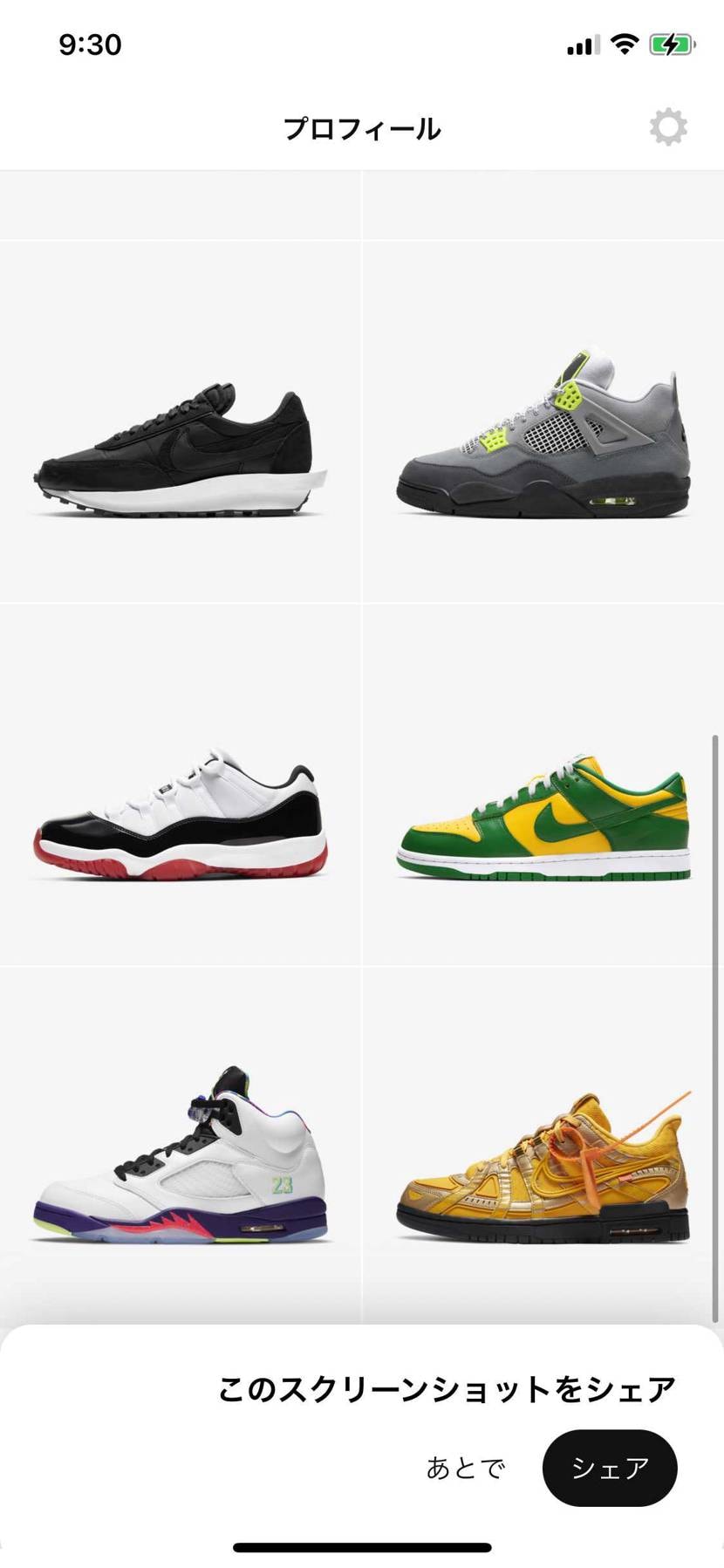
Task: Open the grey Air Jordan 4 neon tile
Action: [x=543, y=436]
